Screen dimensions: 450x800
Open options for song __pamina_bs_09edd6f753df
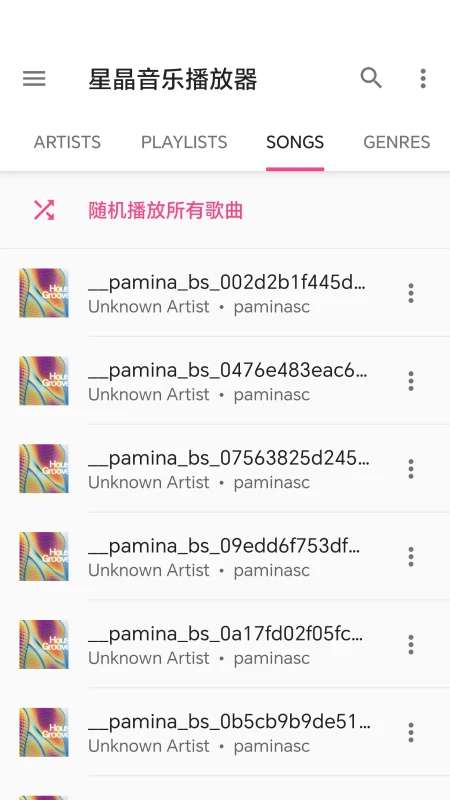tap(411, 556)
